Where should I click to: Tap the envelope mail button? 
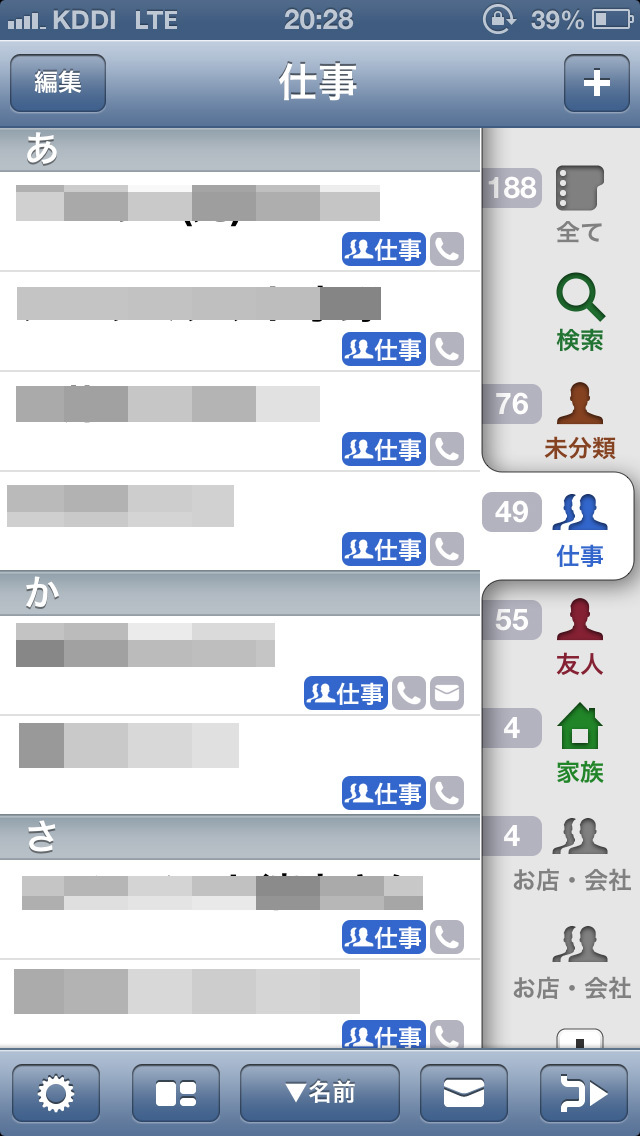point(463,1094)
